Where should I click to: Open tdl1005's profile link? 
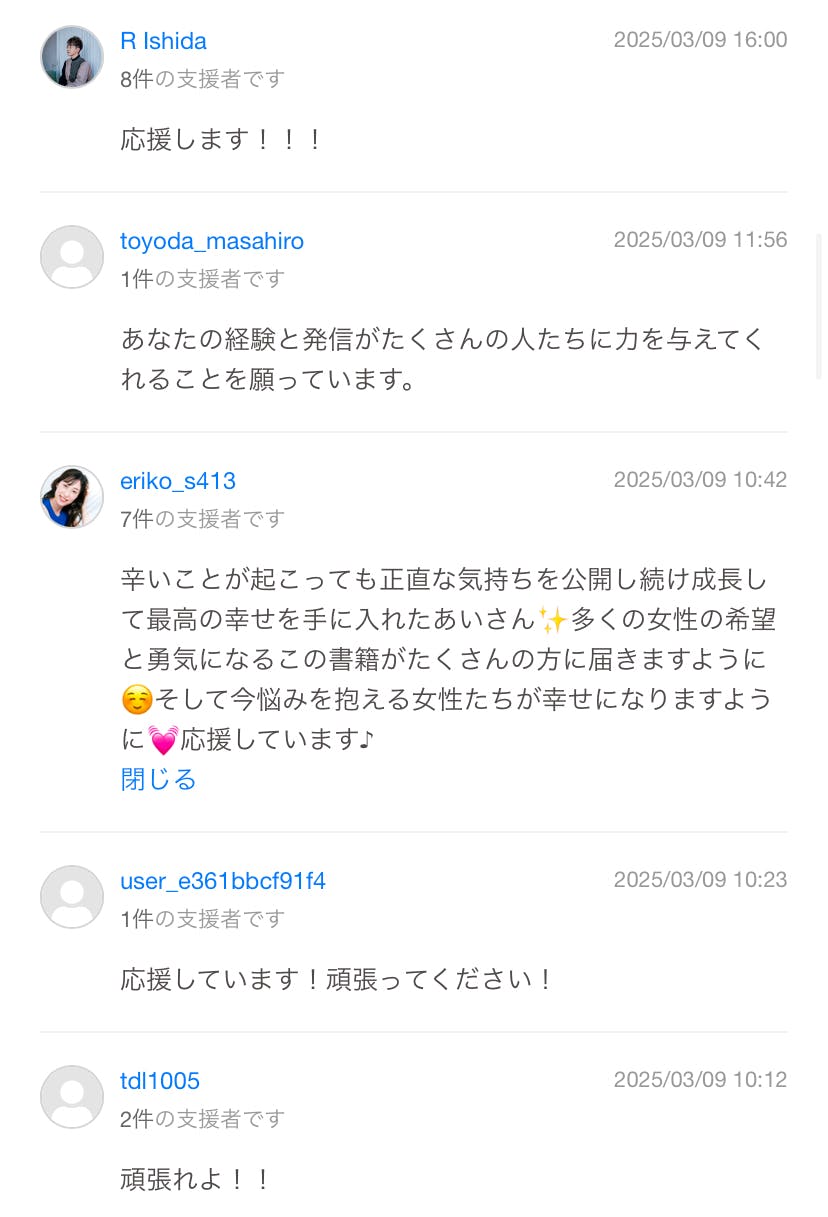[x=160, y=1081]
